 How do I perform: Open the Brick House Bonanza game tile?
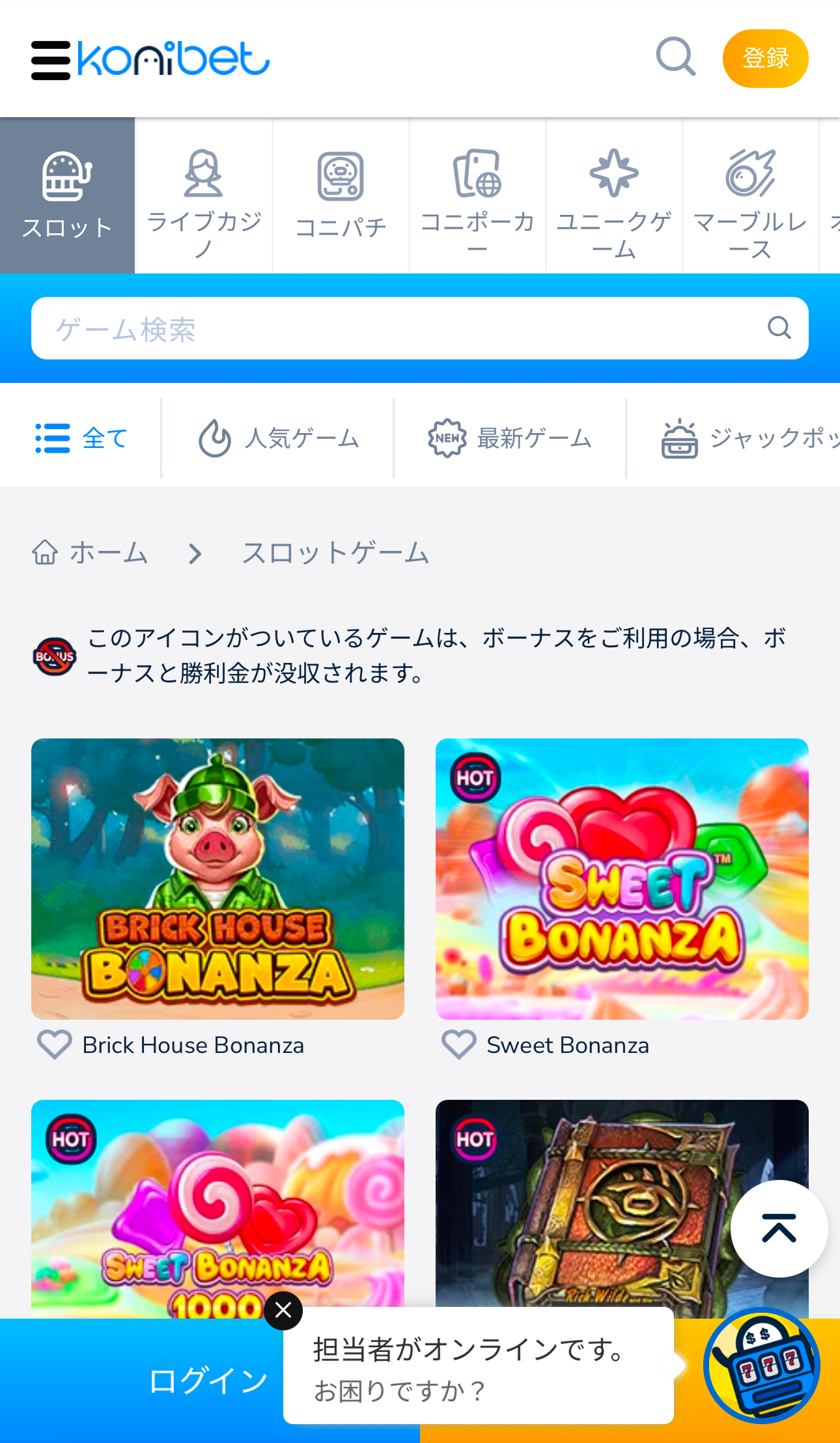pos(217,878)
